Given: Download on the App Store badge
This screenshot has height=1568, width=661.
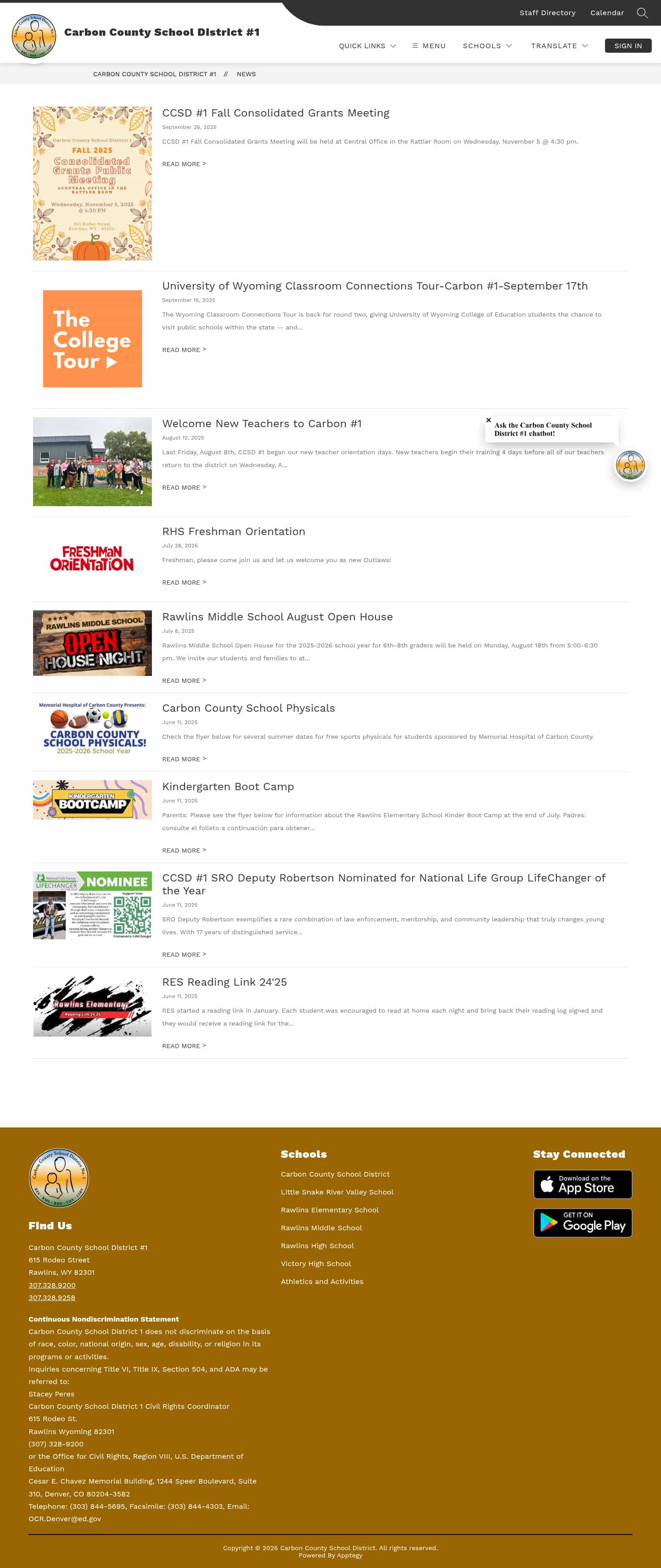Looking at the screenshot, I should (x=582, y=1184).
